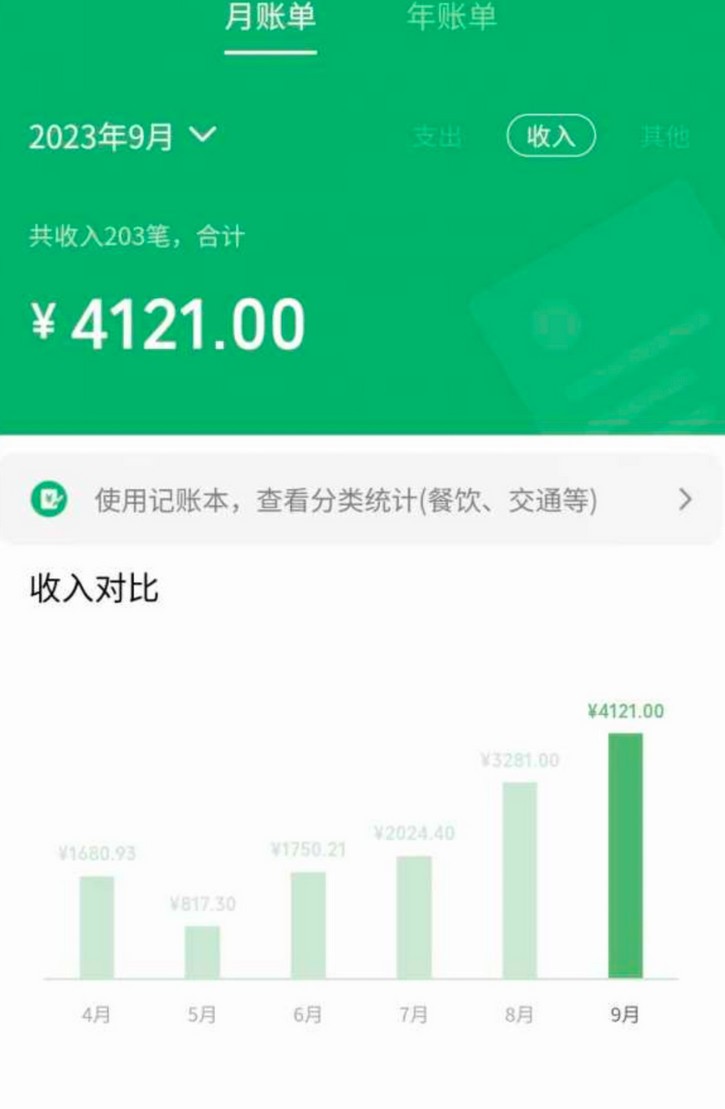This screenshot has width=725, height=1109.
Task: Select the 月账单 tab
Action: (270, 17)
